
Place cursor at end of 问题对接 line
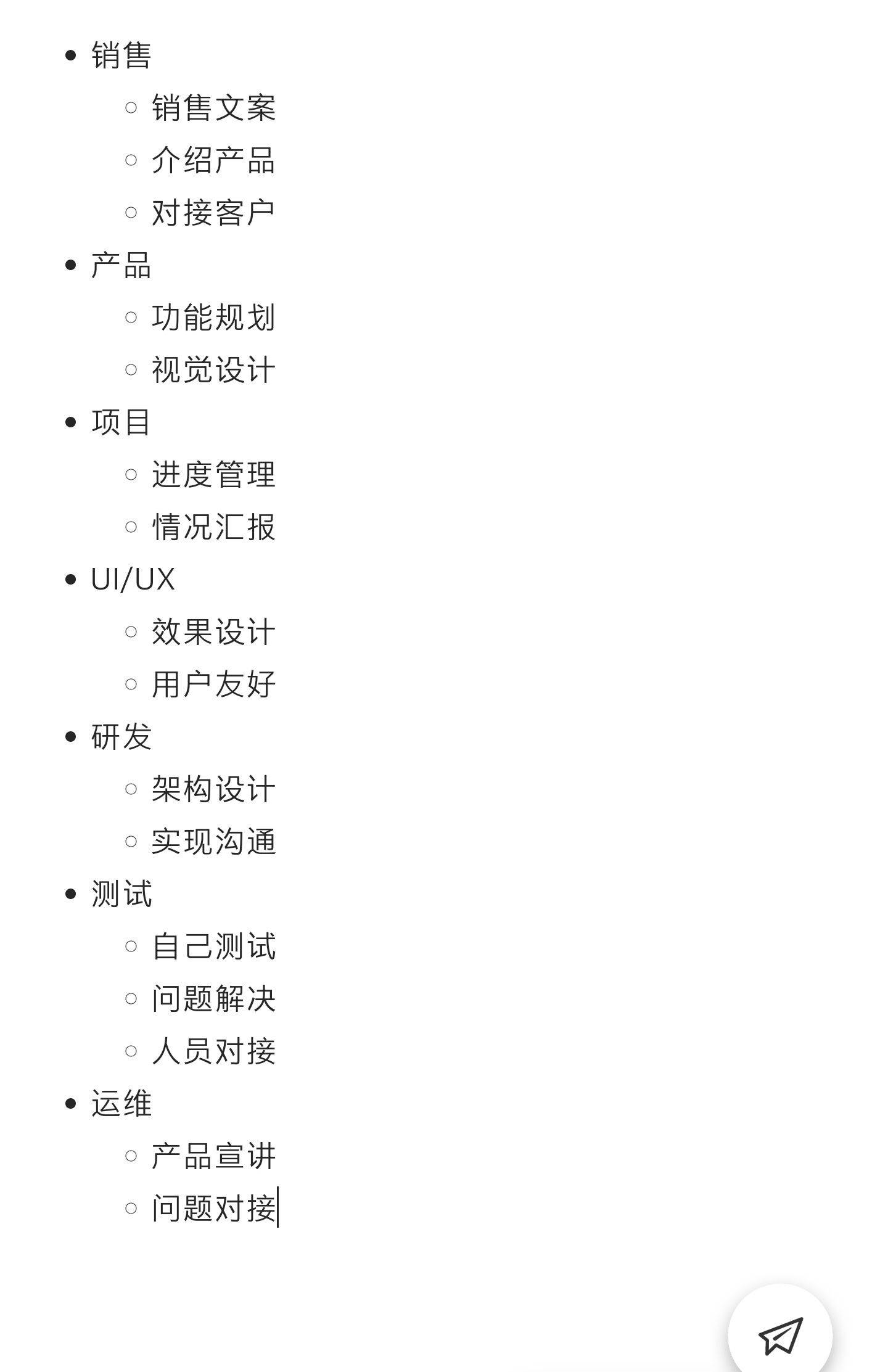(x=276, y=1208)
